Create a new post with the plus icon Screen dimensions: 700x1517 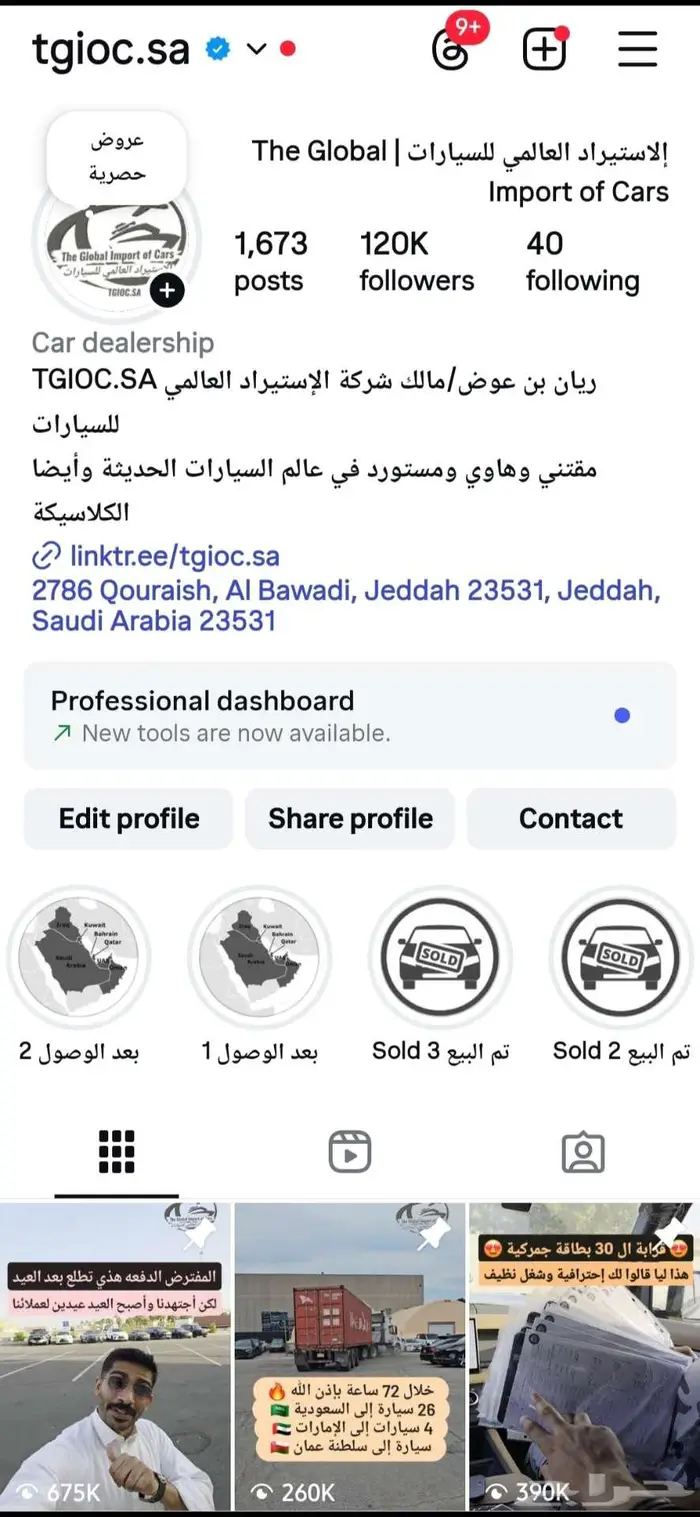(544, 49)
